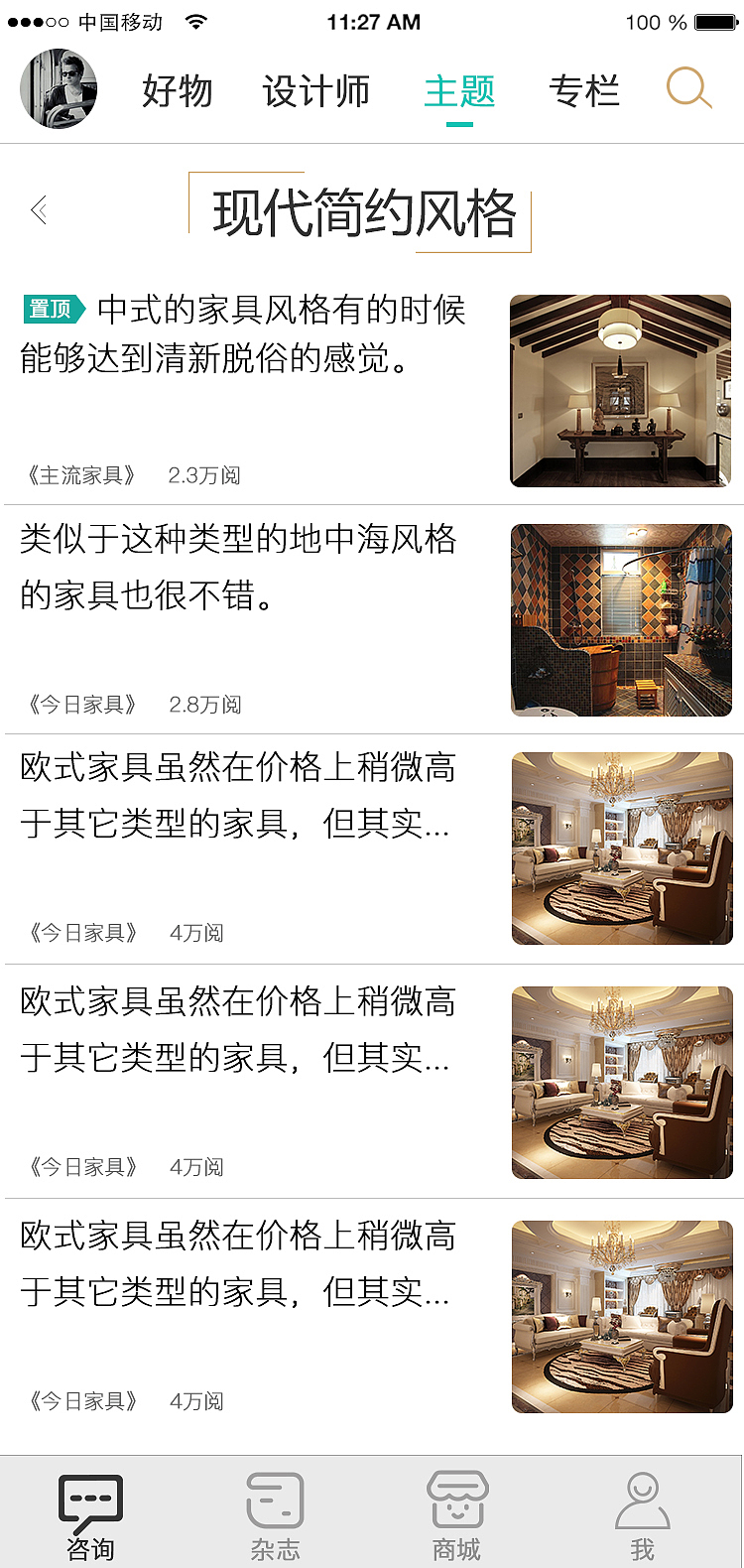Select the 主题 tab

(x=459, y=91)
